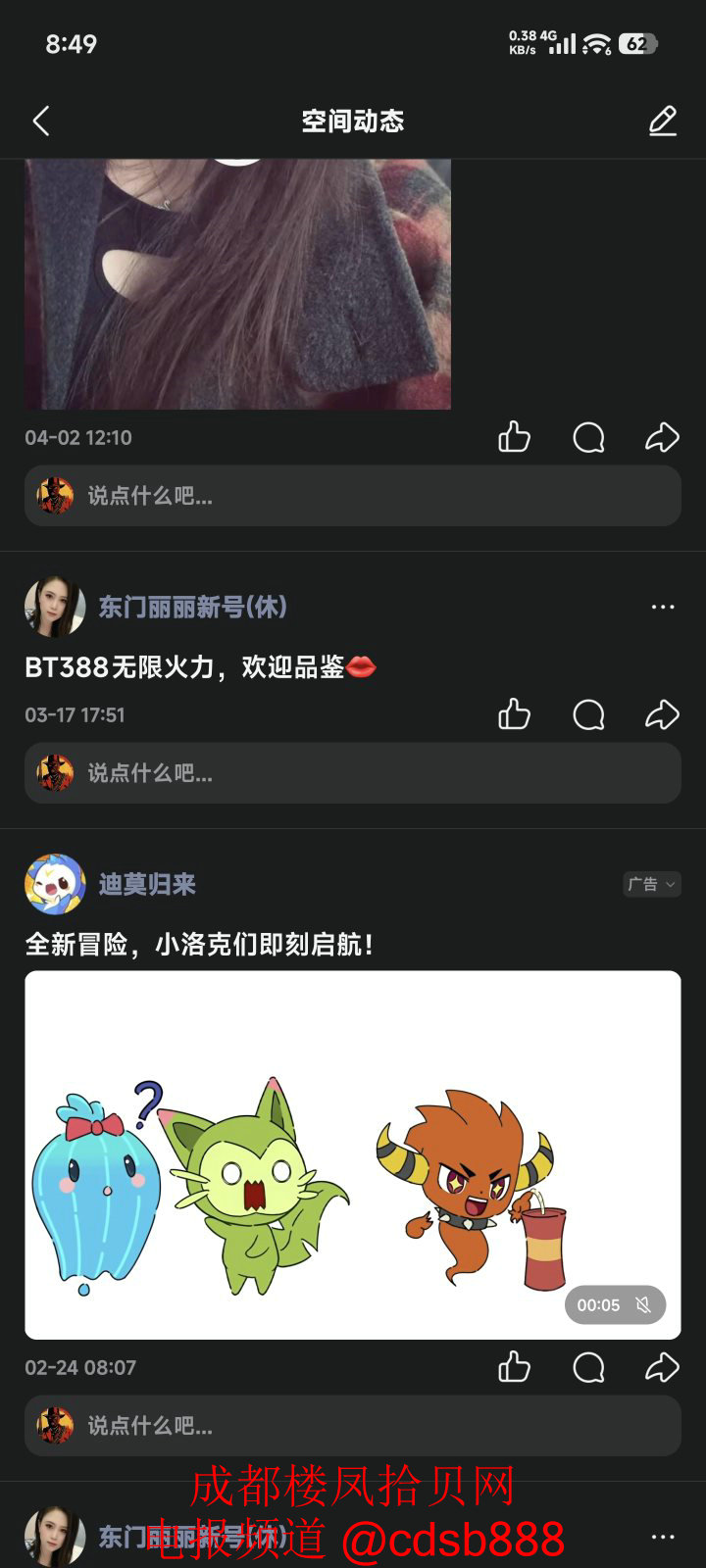Like the 02-24 08:07 ad post
The image size is (706, 1568).
point(514,1367)
